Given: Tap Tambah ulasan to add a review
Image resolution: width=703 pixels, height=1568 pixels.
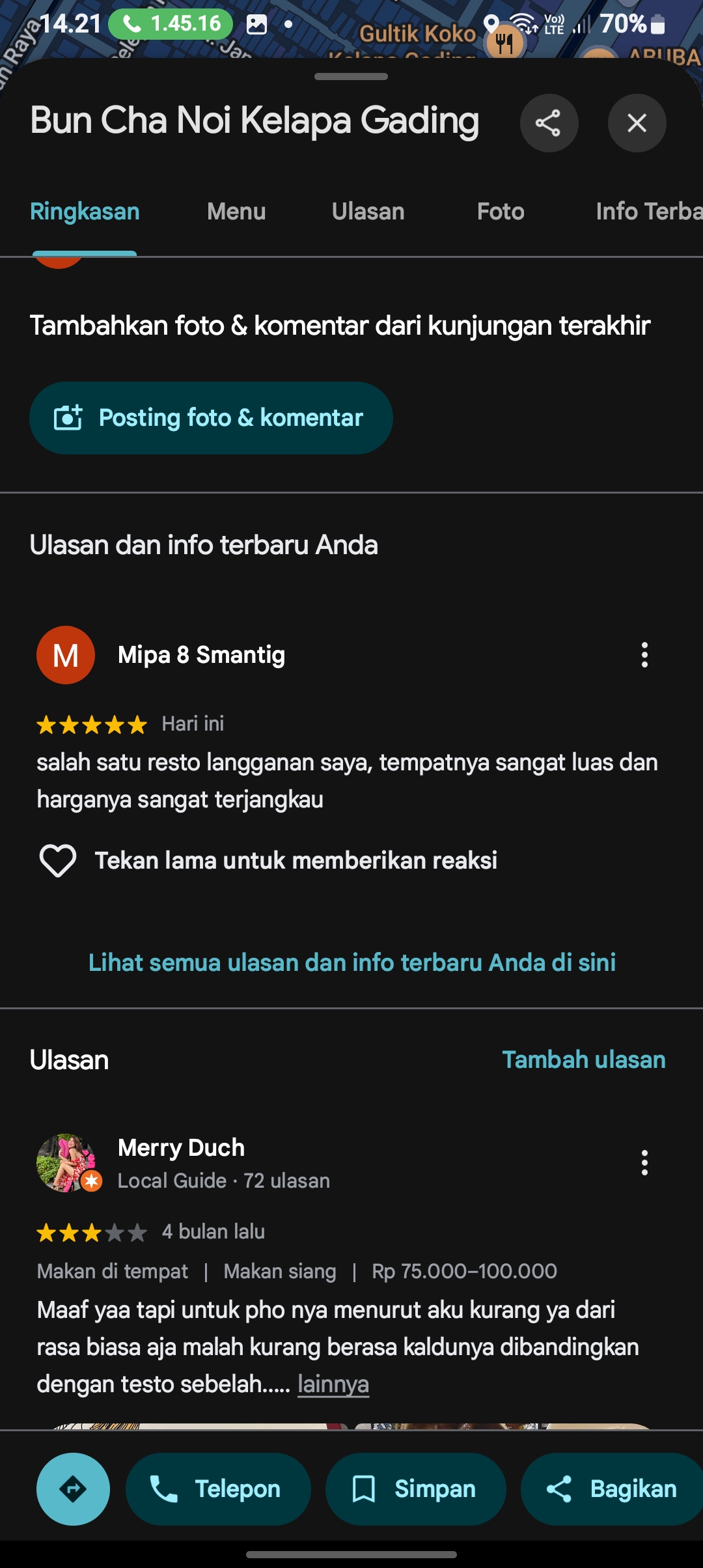Looking at the screenshot, I should [584, 1059].
